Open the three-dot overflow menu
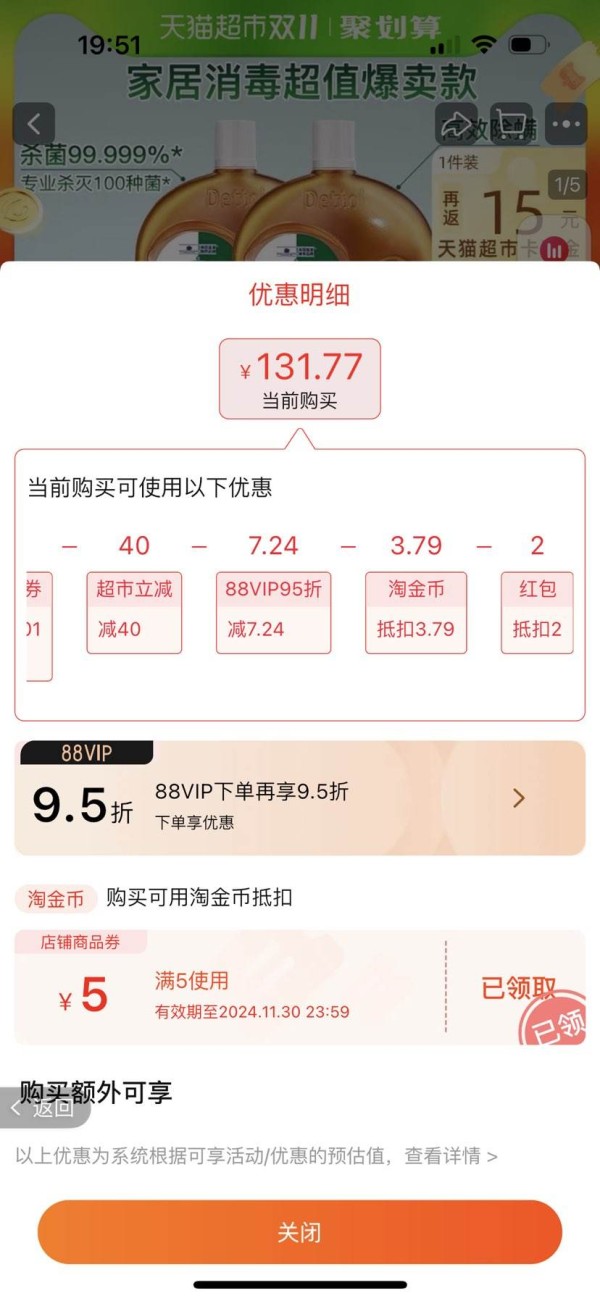600x1301 pixels. pos(565,125)
